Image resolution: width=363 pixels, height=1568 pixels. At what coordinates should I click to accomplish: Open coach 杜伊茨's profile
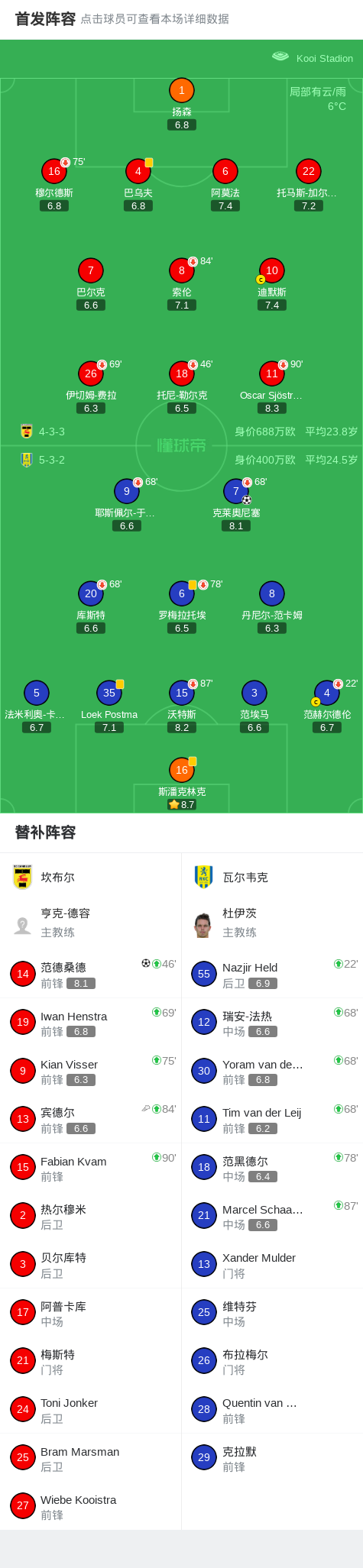point(272,923)
